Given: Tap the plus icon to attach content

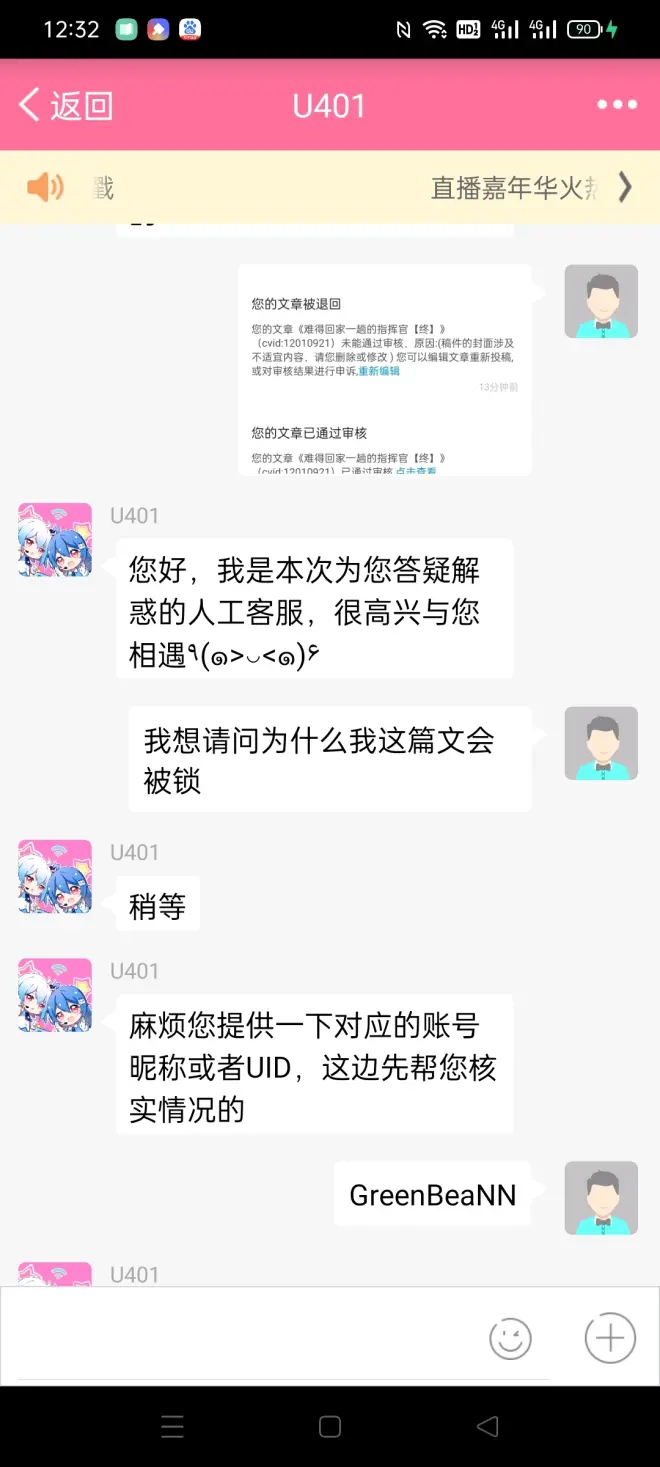Looking at the screenshot, I should pos(610,1338).
